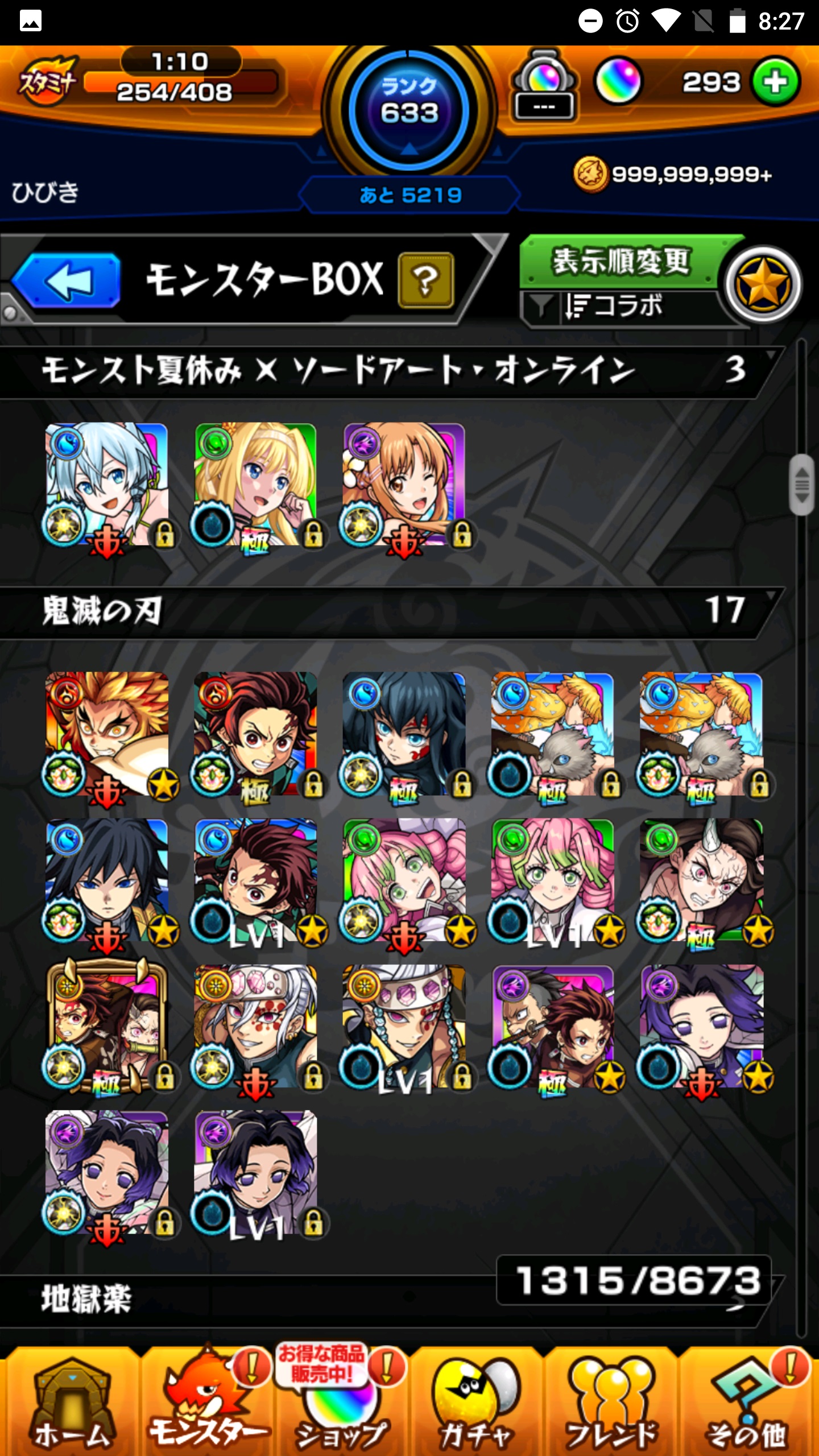
Task: Select the gold-framed Tanjiro and Nezuko monster
Action: (x=107, y=1026)
